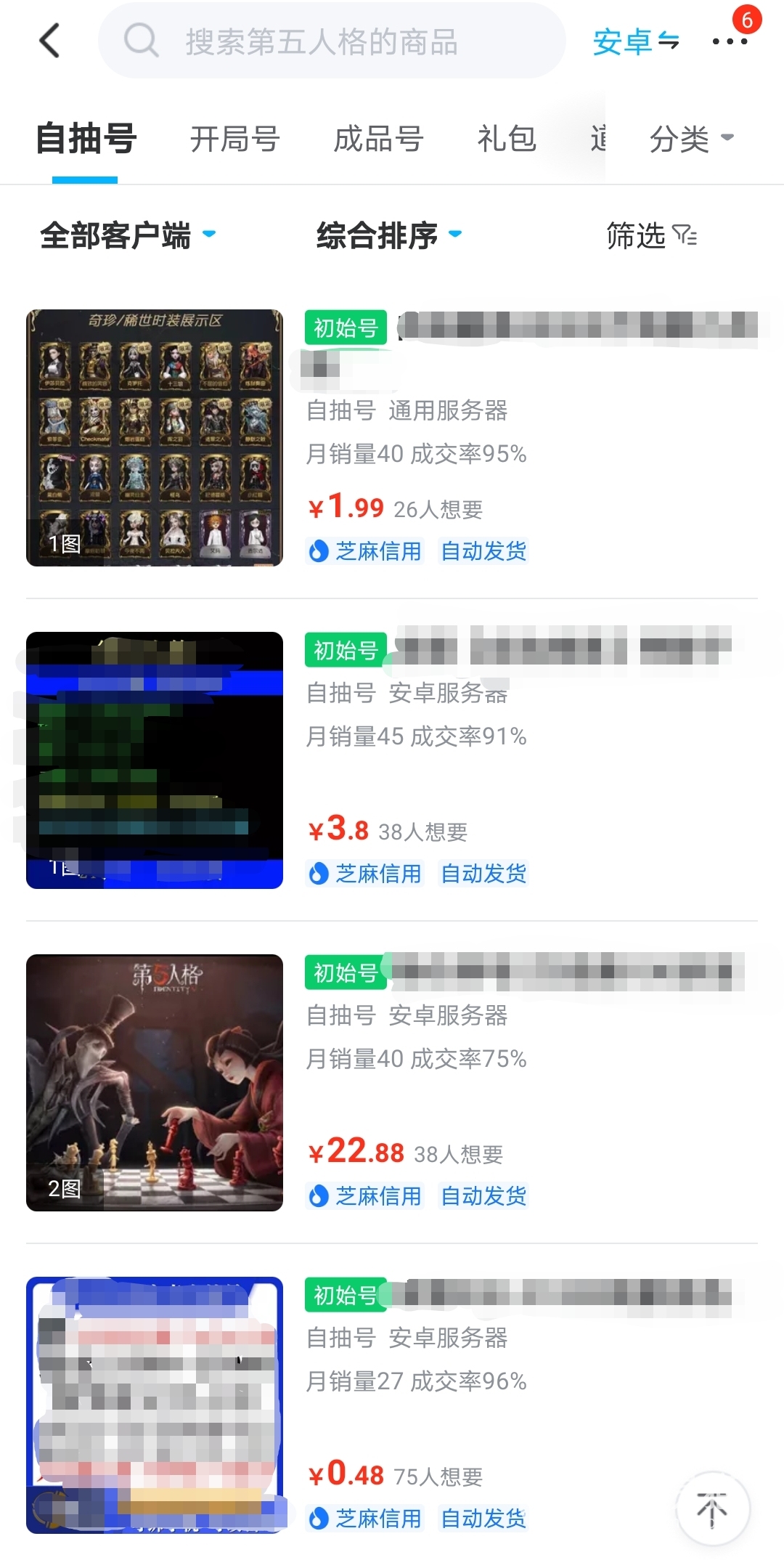784x1560 pixels.
Task: Switch to the 成品号 tab
Action: 378,139
